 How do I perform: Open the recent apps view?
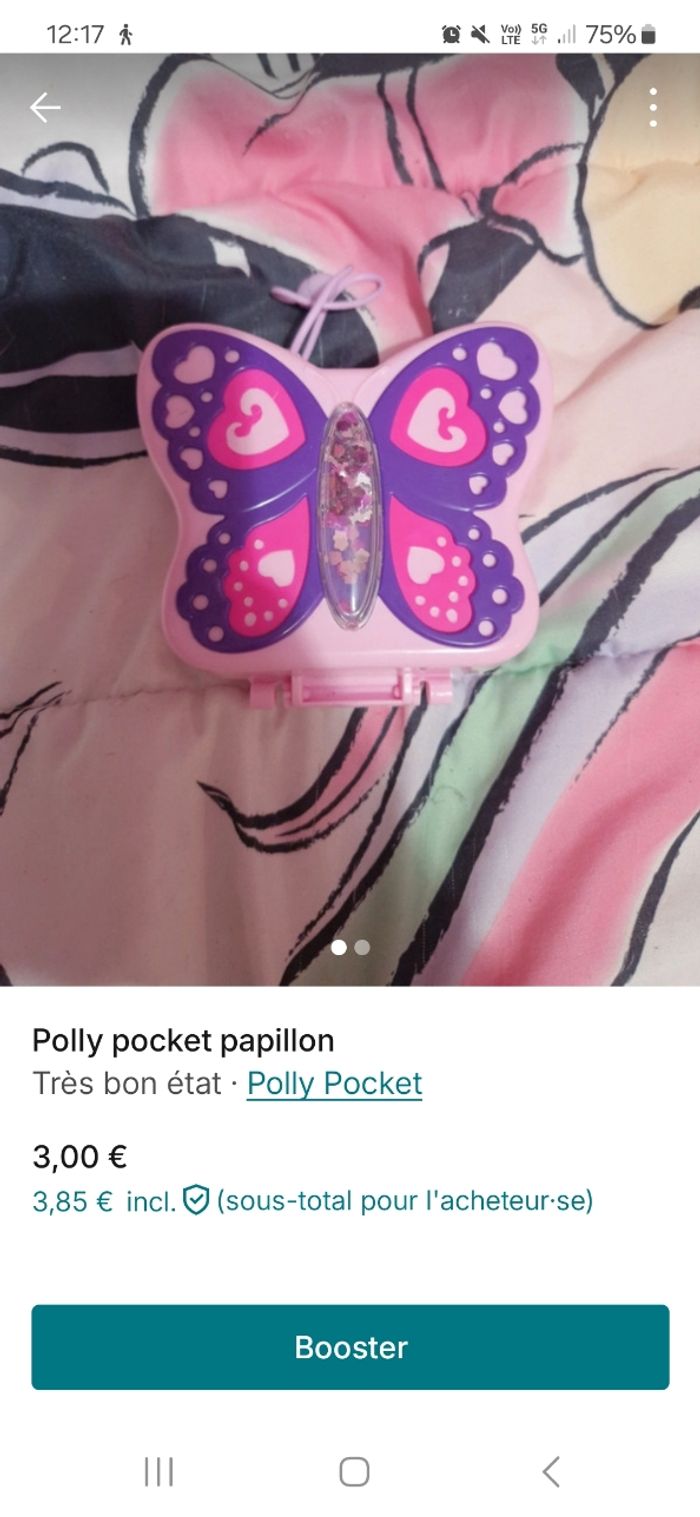coord(158,1472)
